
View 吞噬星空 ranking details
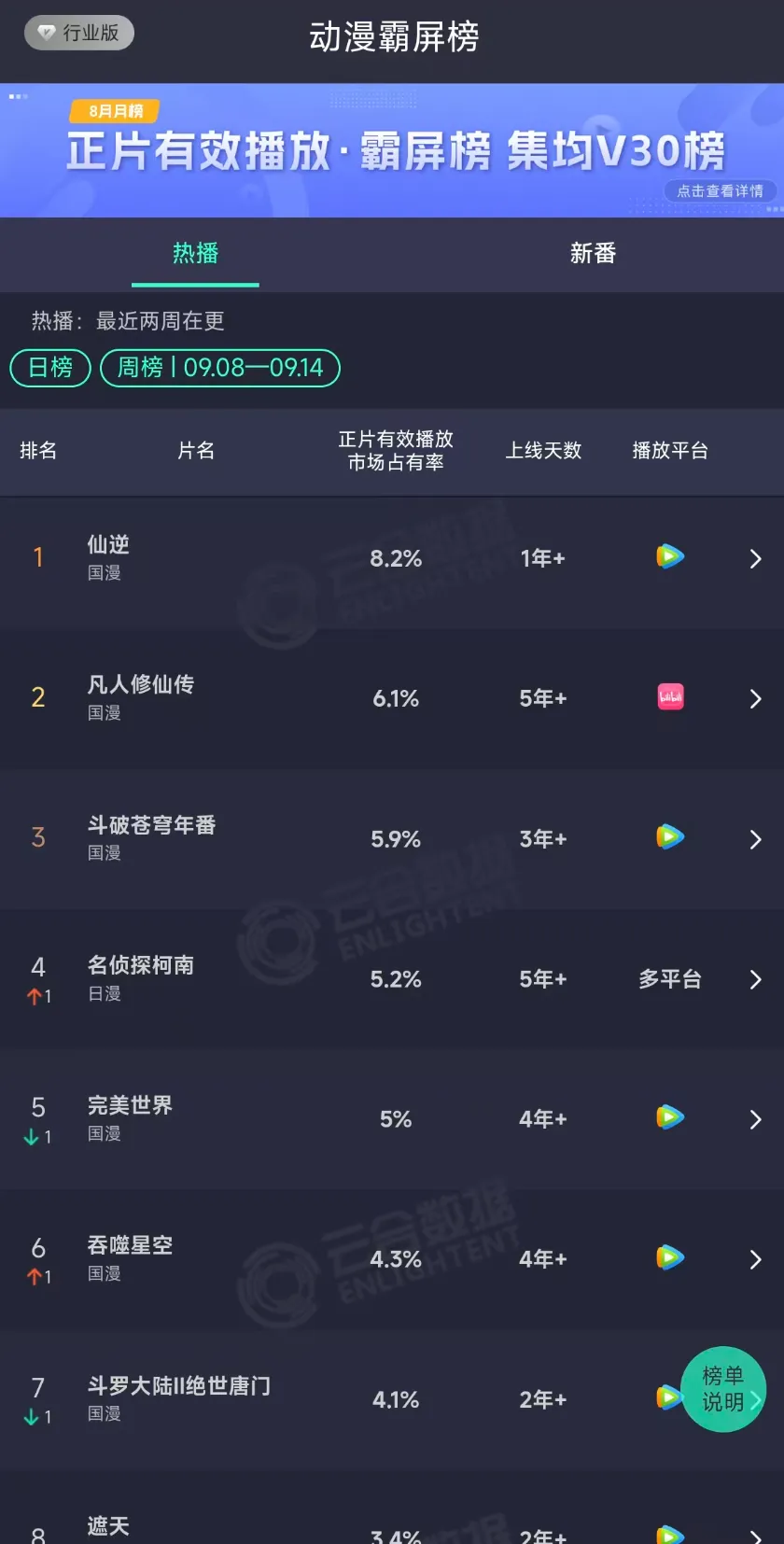(392, 1258)
